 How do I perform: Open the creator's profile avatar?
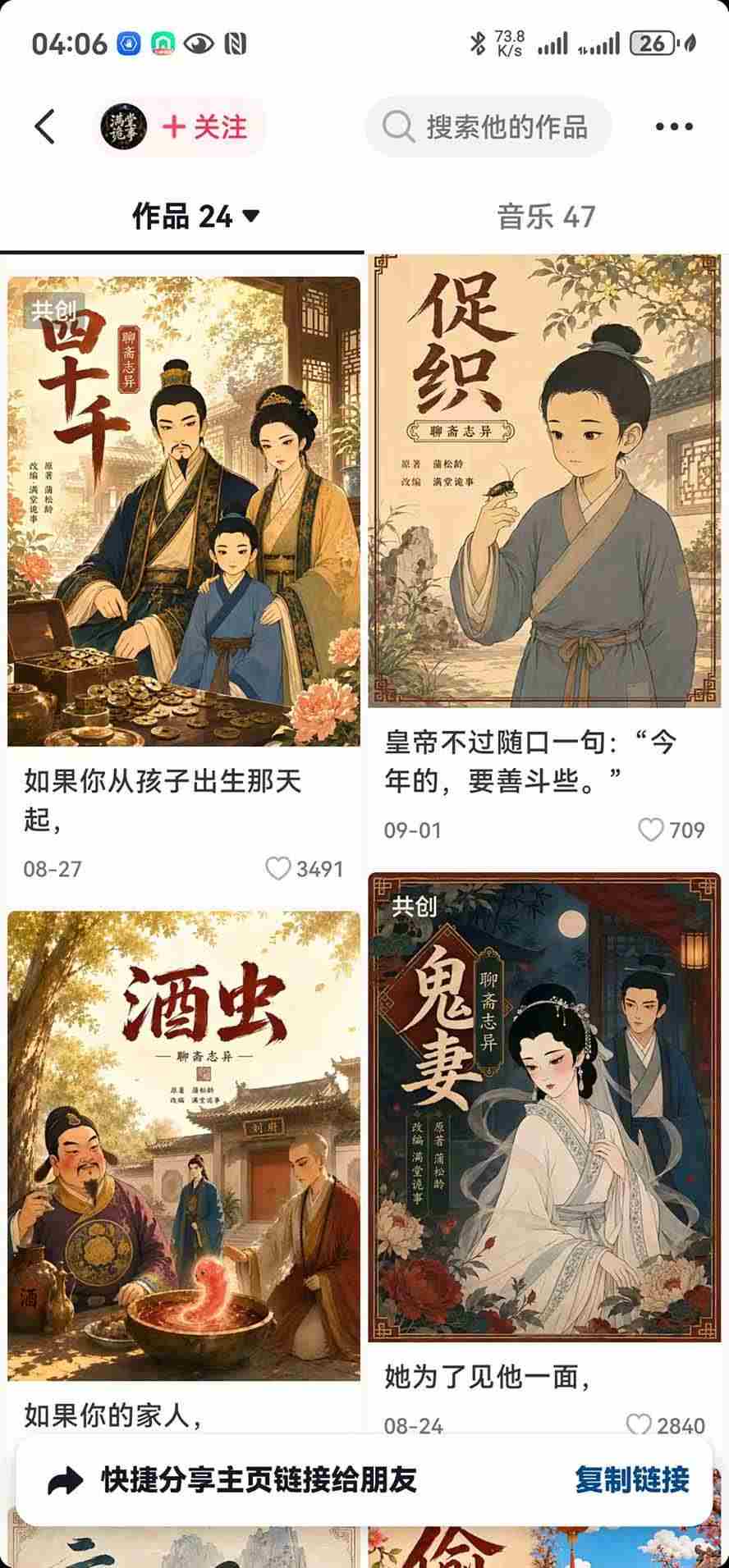pyautogui.click(x=123, y=127)
